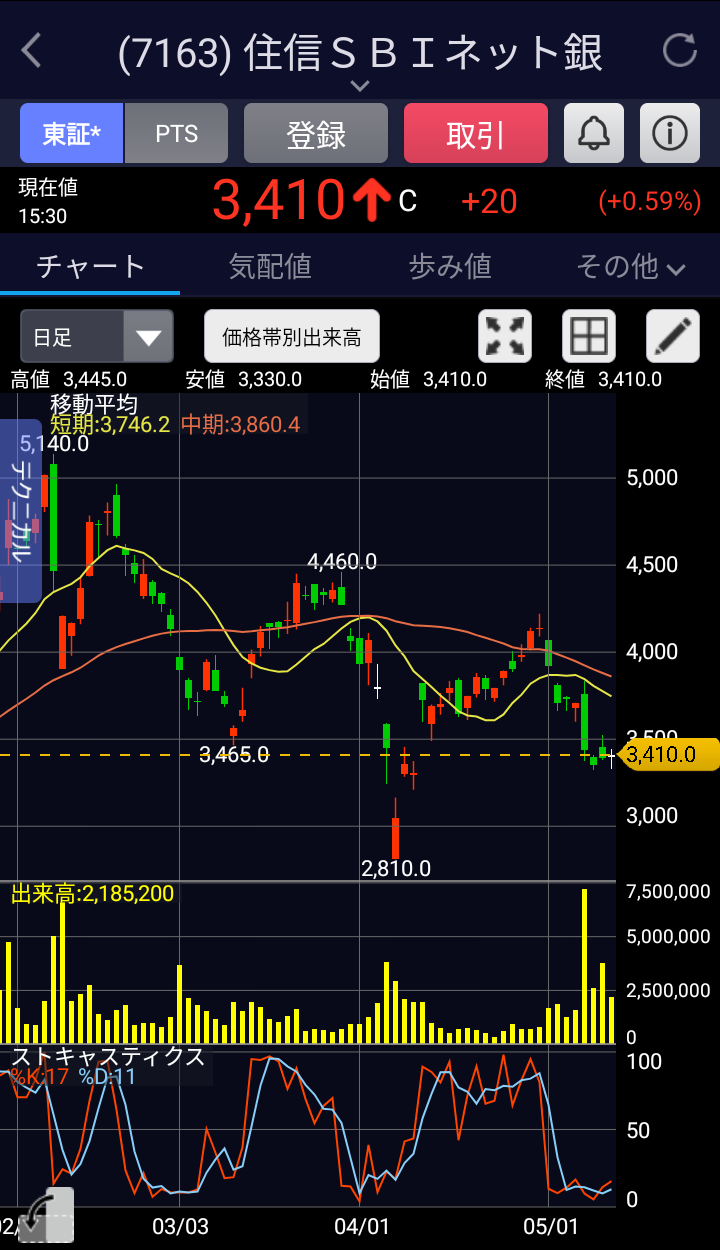
Task: Expand the stock name chevron
Action: (x=360, y=87)
